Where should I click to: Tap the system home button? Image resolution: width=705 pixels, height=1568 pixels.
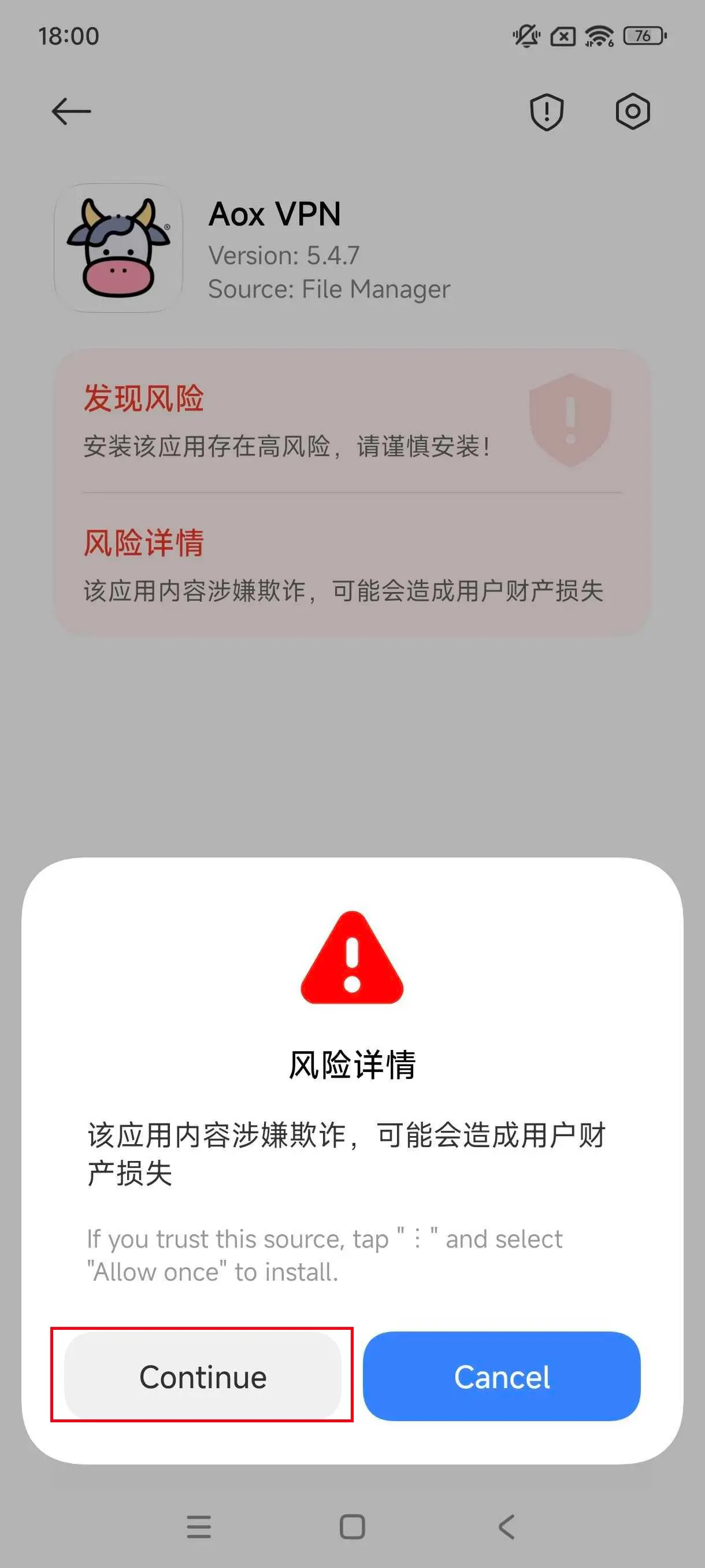coord(352,1526)
